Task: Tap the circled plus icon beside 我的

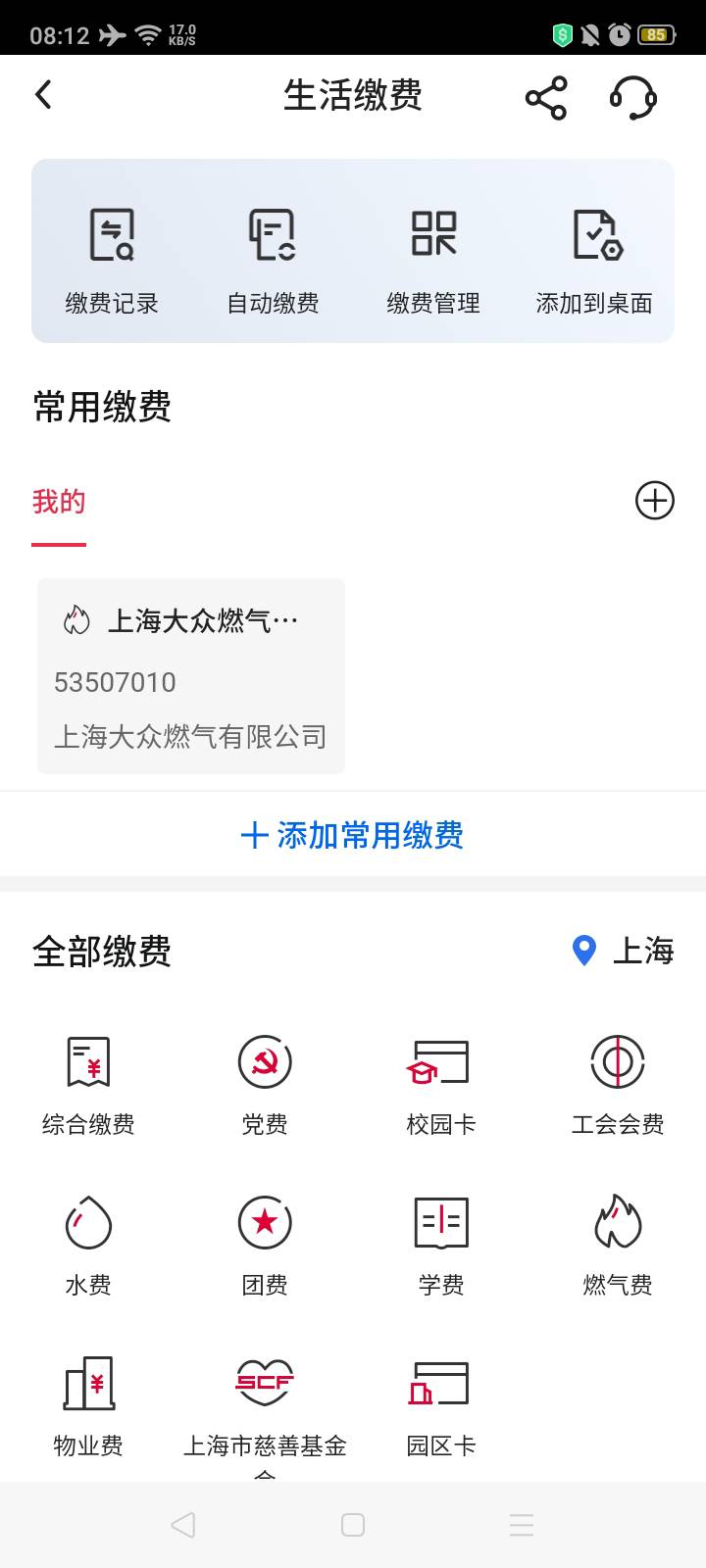Action: pyautogui.click(x=654, y=501)
